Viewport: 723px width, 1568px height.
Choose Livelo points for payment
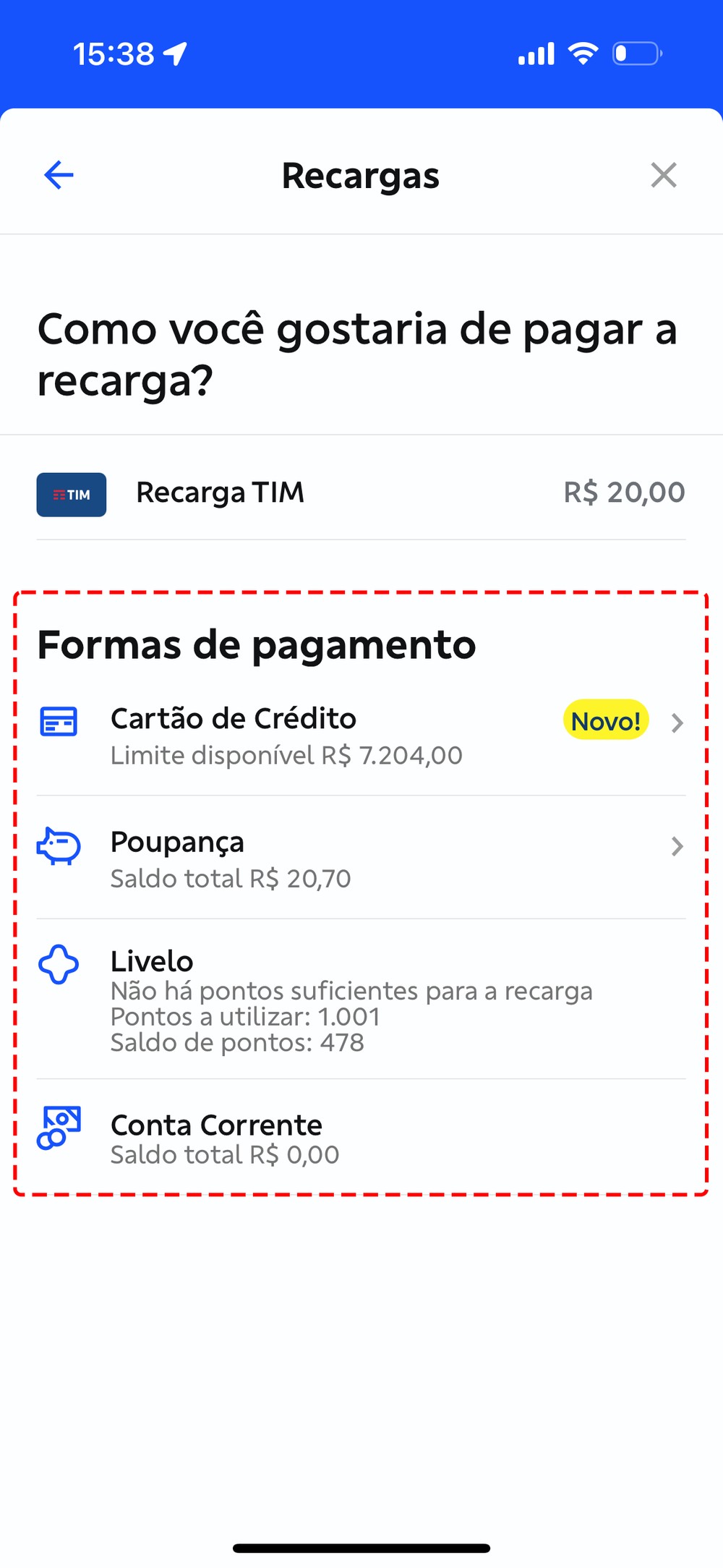(x=360, y=1000)
